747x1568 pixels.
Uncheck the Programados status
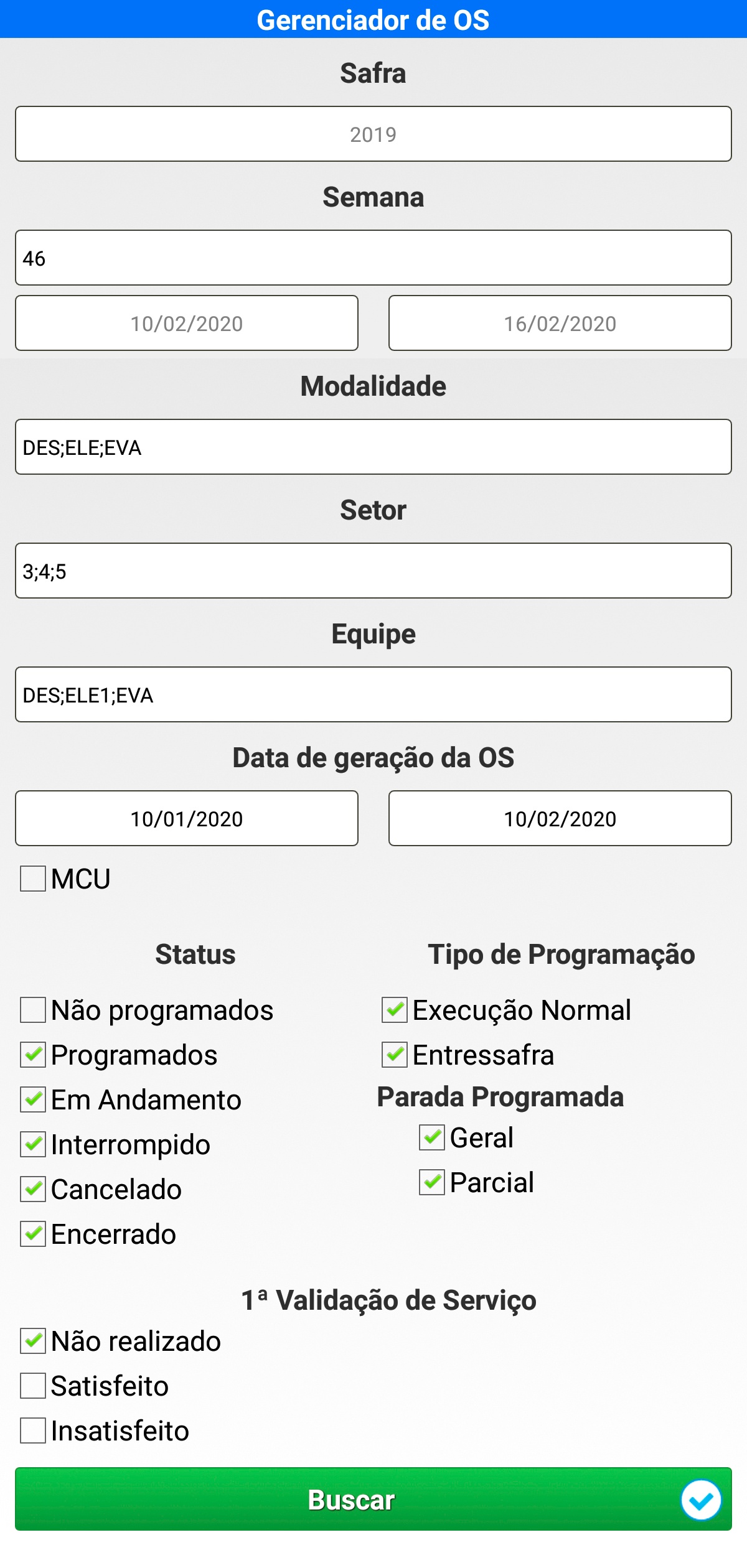(33, 1055)
